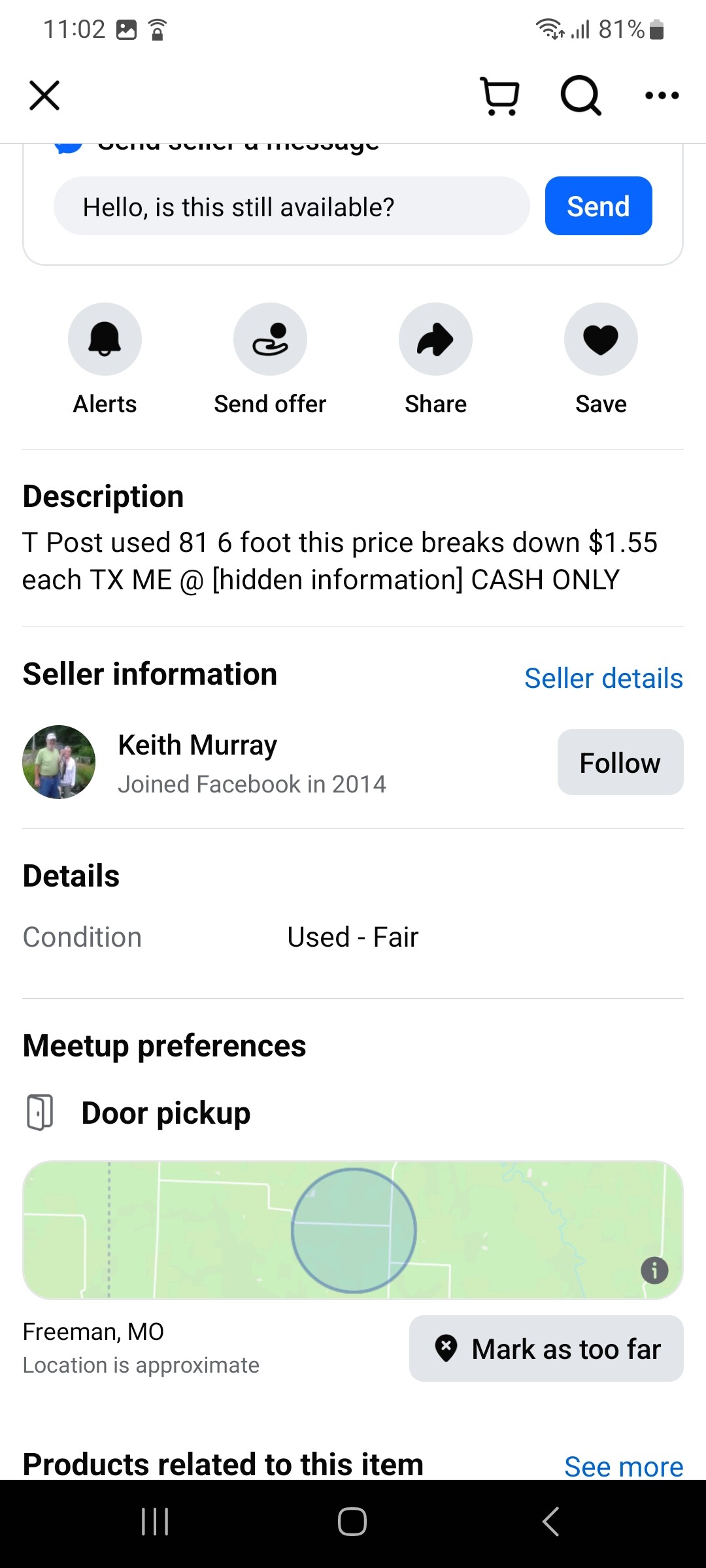Viewport: 706px width, 1568px height.
Task: Share this listing
Action: pos(435,339)
